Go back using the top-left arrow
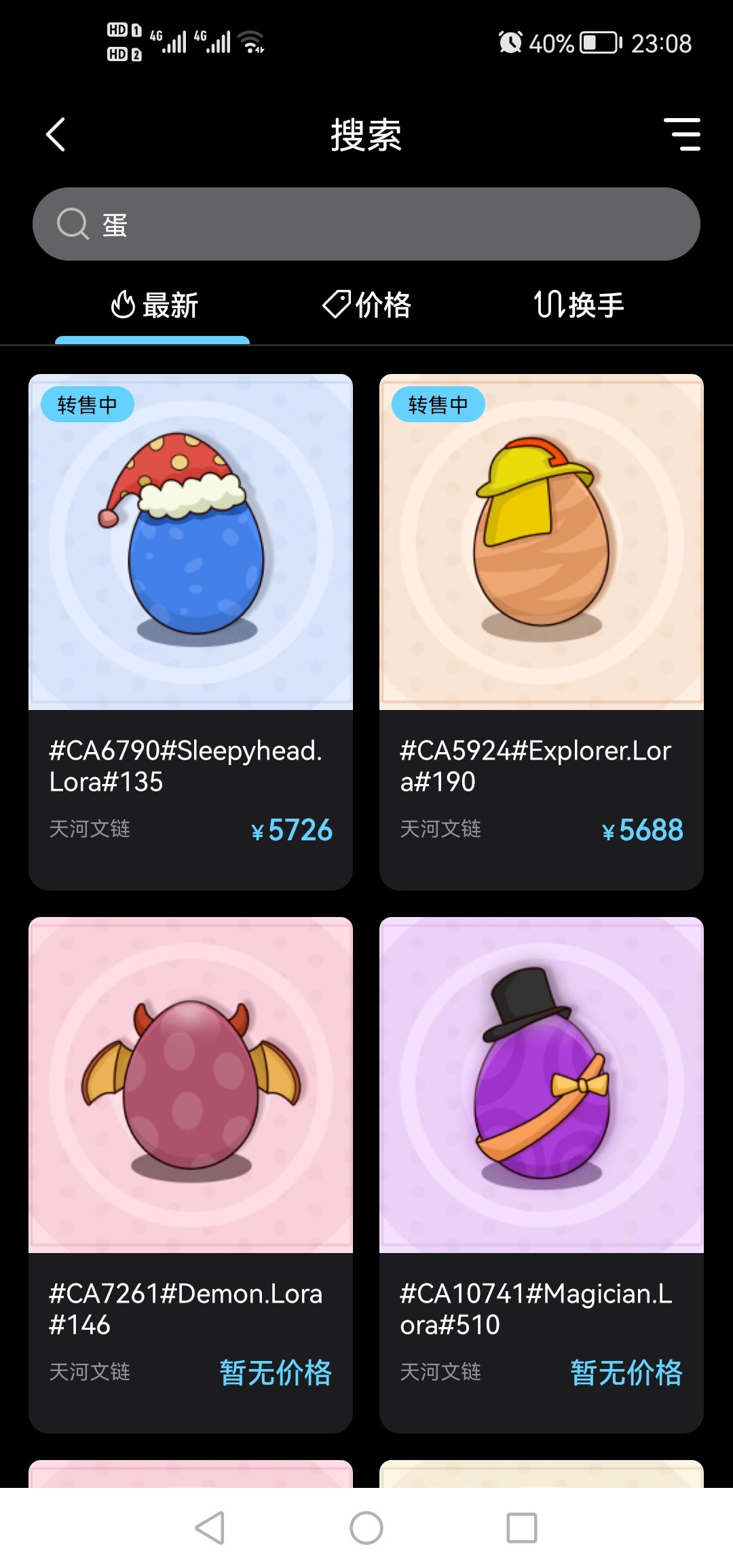Viewport: 733px width, 1568px height. [56, 134]
